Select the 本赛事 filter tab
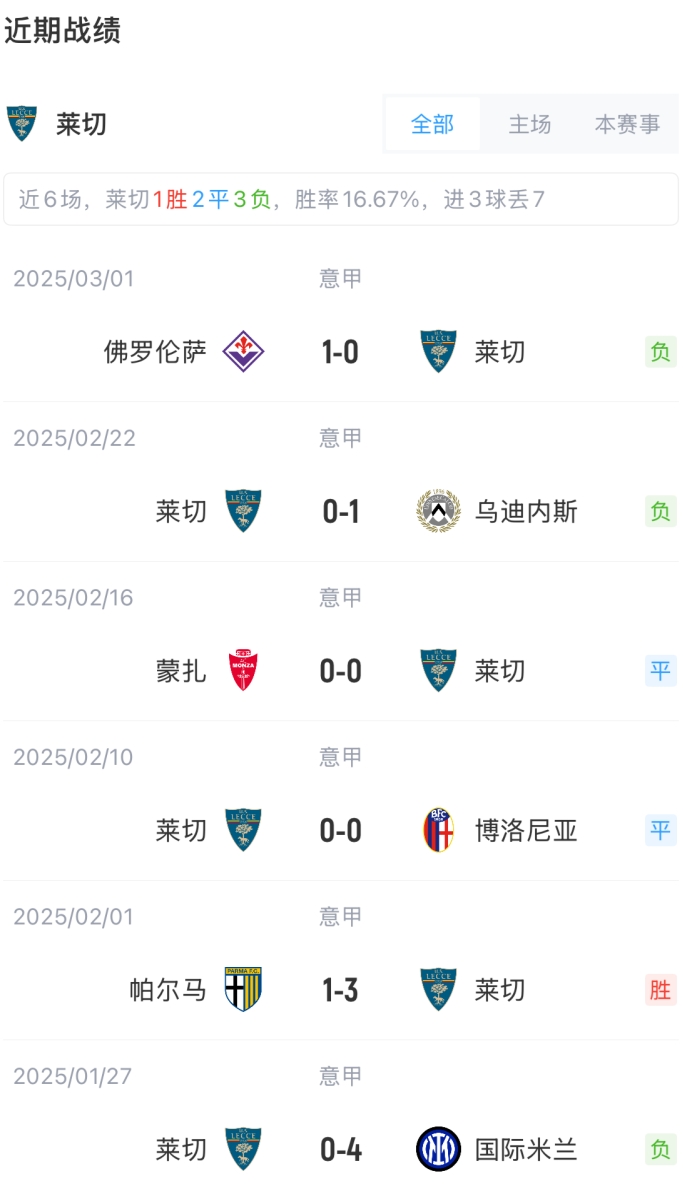 [627, 124]
